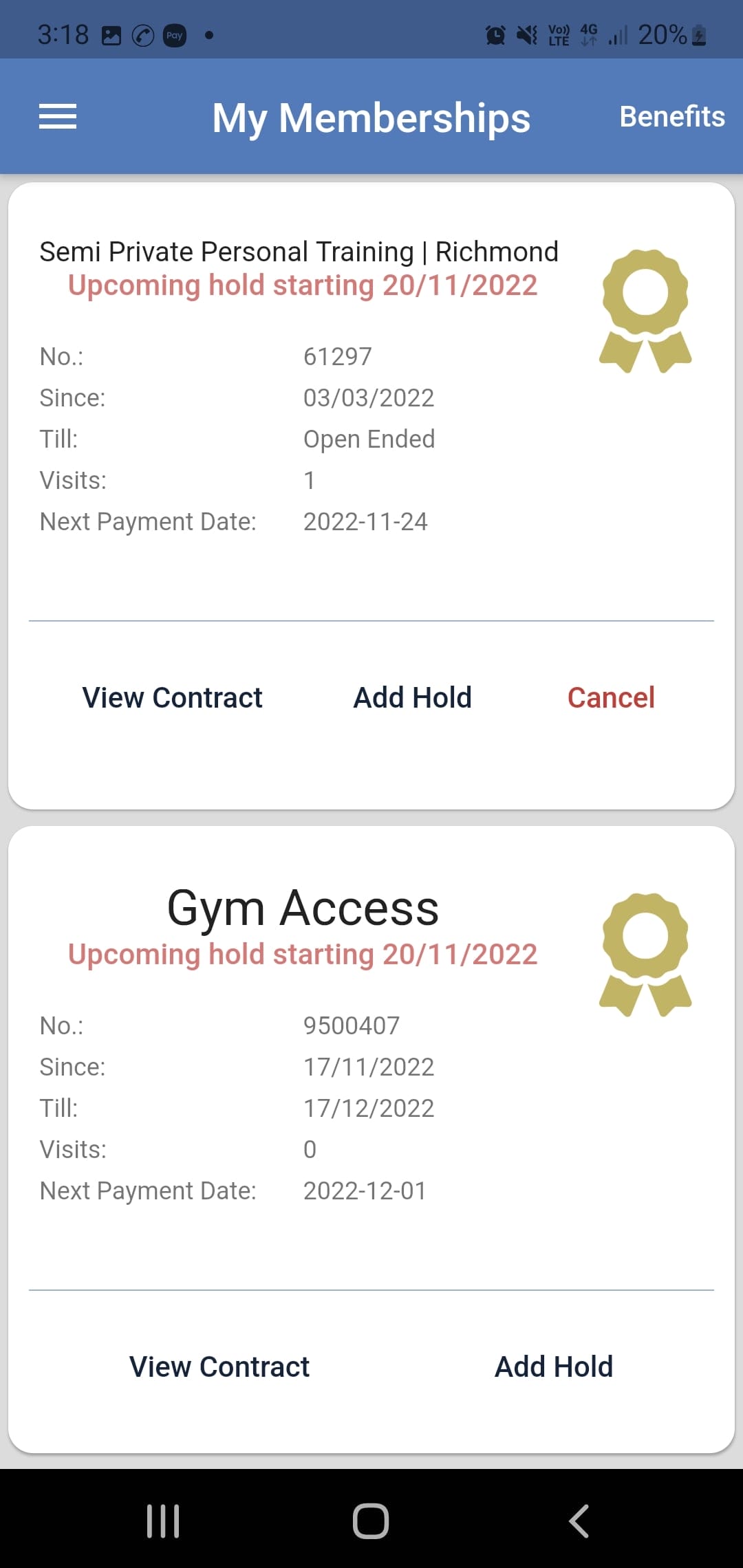View Contract for Semi Private Personal Training
The image size is (743, 1568).
point(172,697)
